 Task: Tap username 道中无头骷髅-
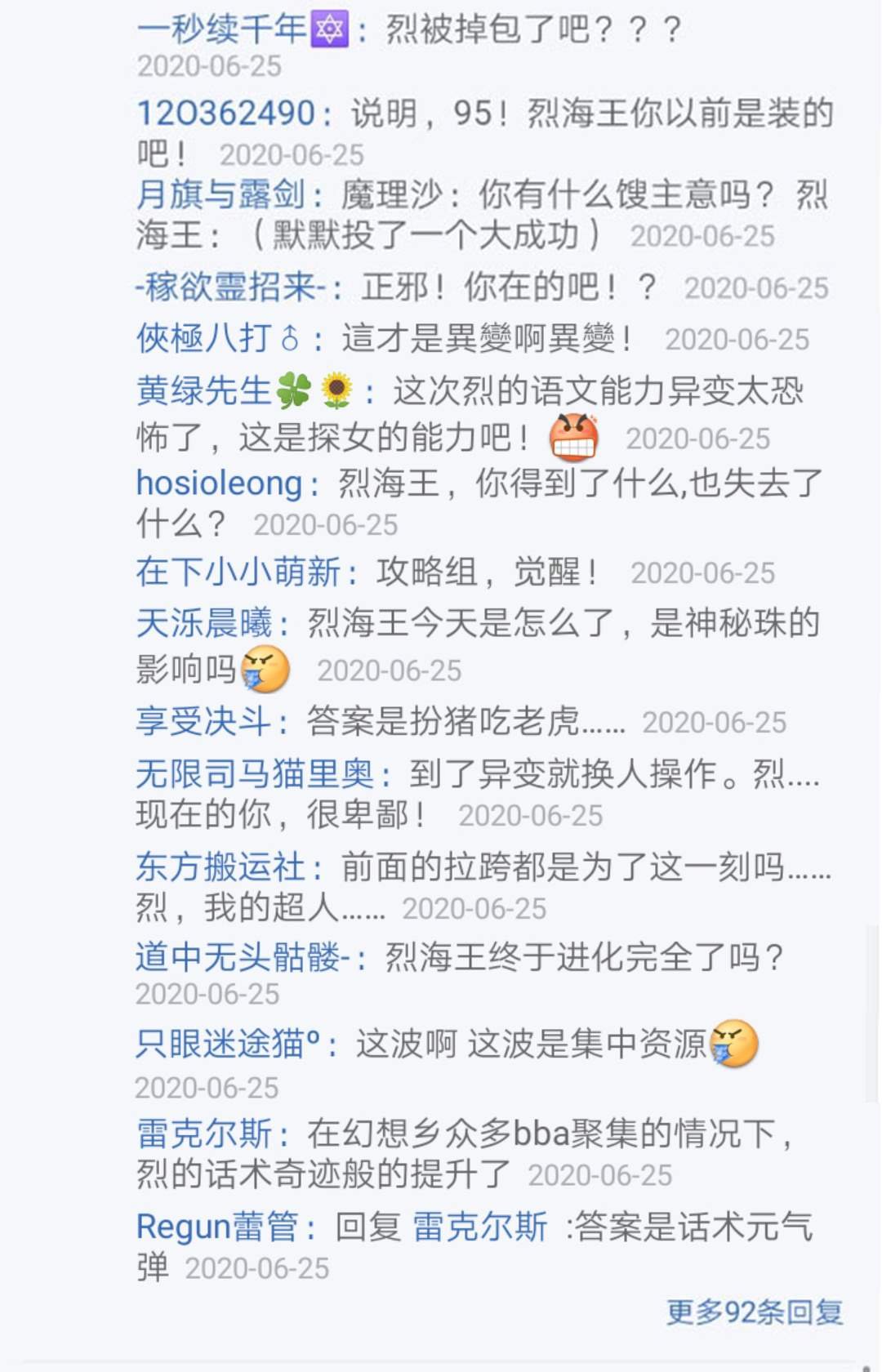pos(243,956)
